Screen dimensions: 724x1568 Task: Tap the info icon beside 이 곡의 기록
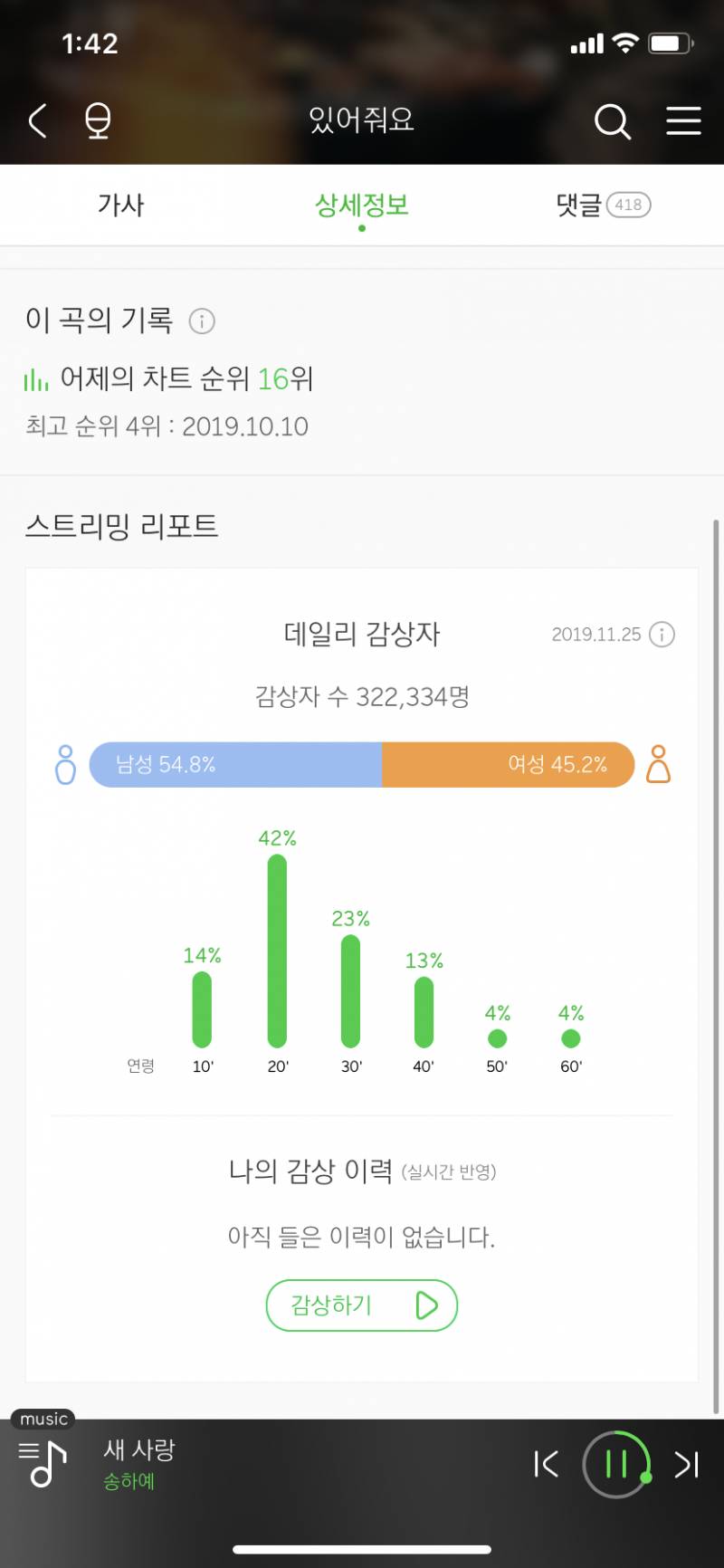click(x=203, y=321)
